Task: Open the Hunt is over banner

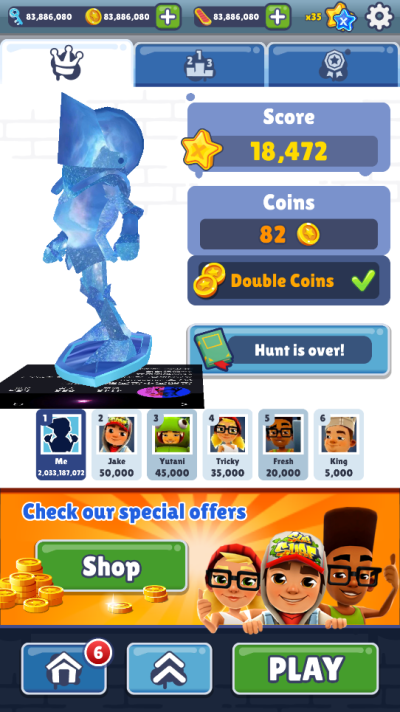Action: coord(289,350)
